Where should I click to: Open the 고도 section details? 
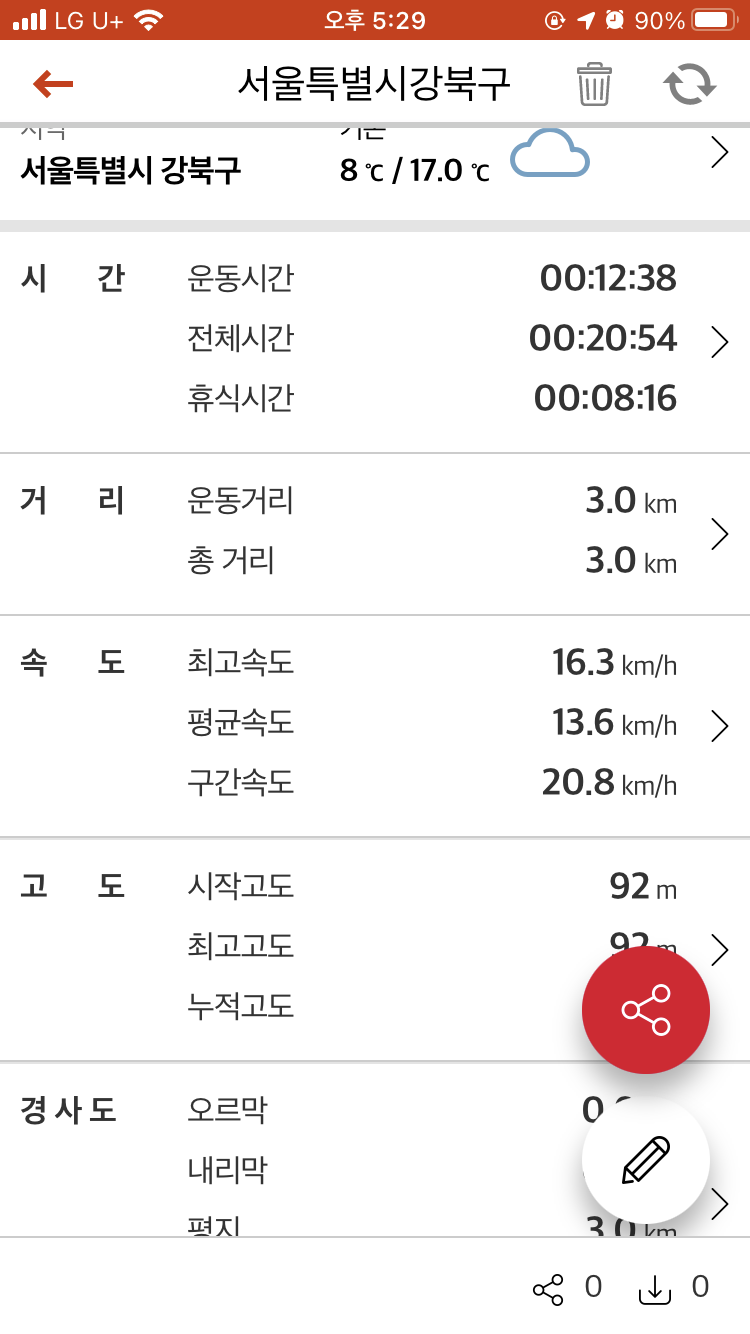click(x=719, y=949)
